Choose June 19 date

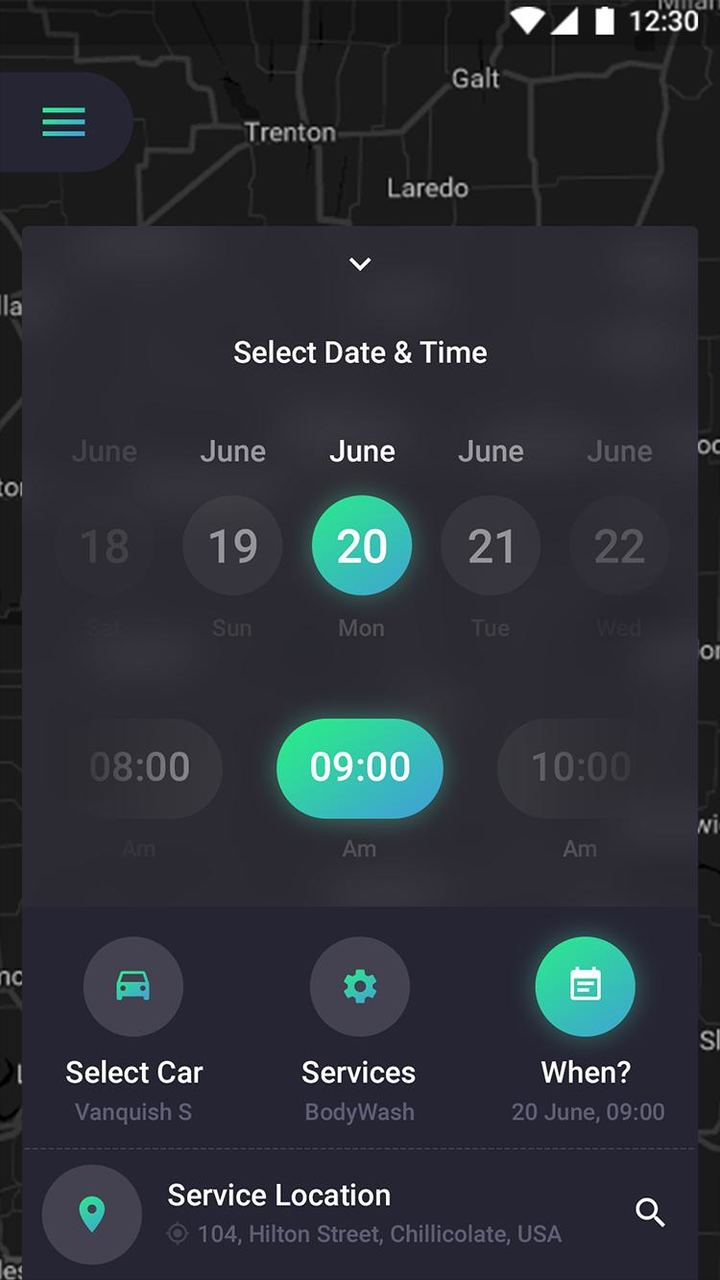point(232,546)
